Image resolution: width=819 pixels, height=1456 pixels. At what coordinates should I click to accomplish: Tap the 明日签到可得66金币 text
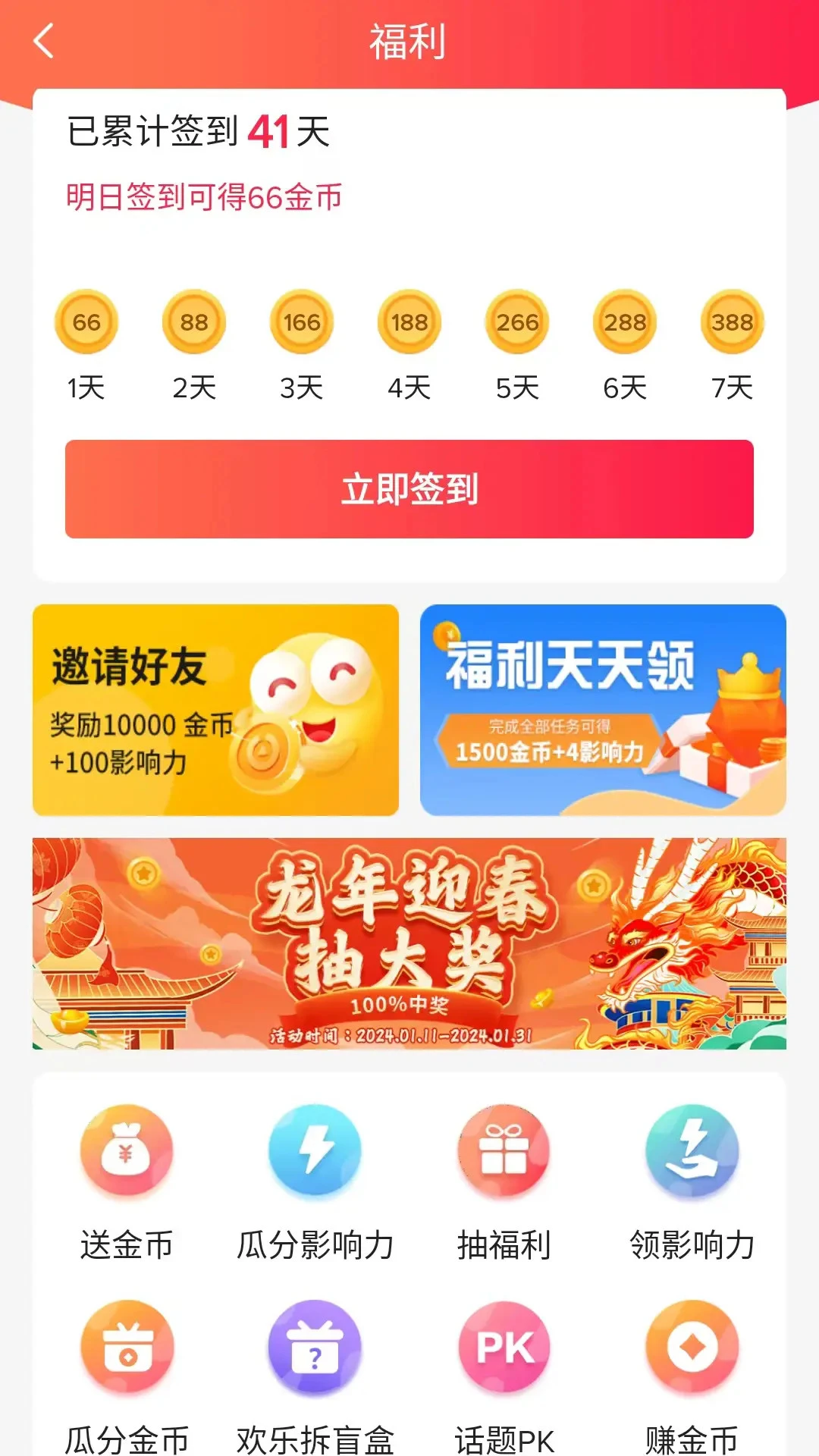click(205, 196)
